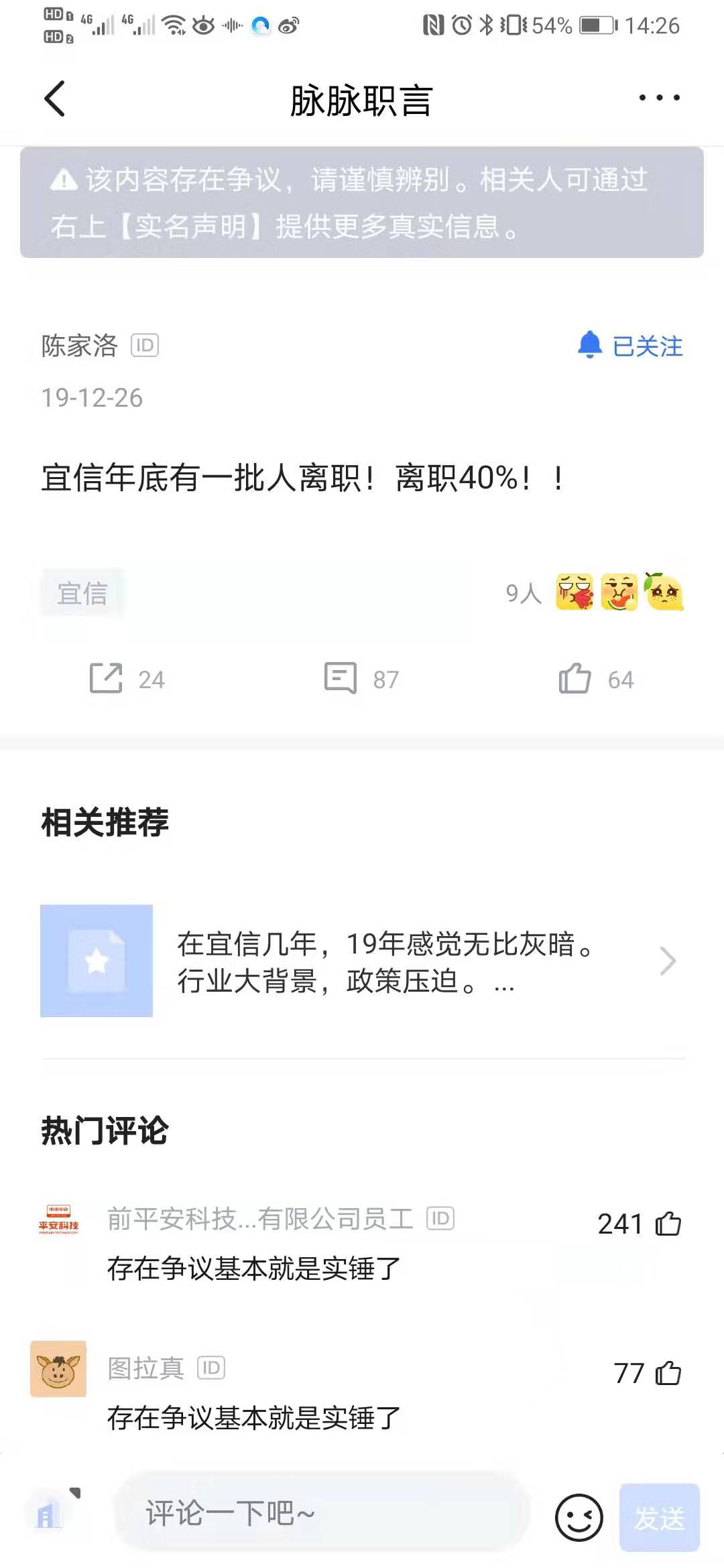Open the 宜信 company tag
Image resolution: width=724 pixels, height=1568 pixels.
(x=82, y=593)
